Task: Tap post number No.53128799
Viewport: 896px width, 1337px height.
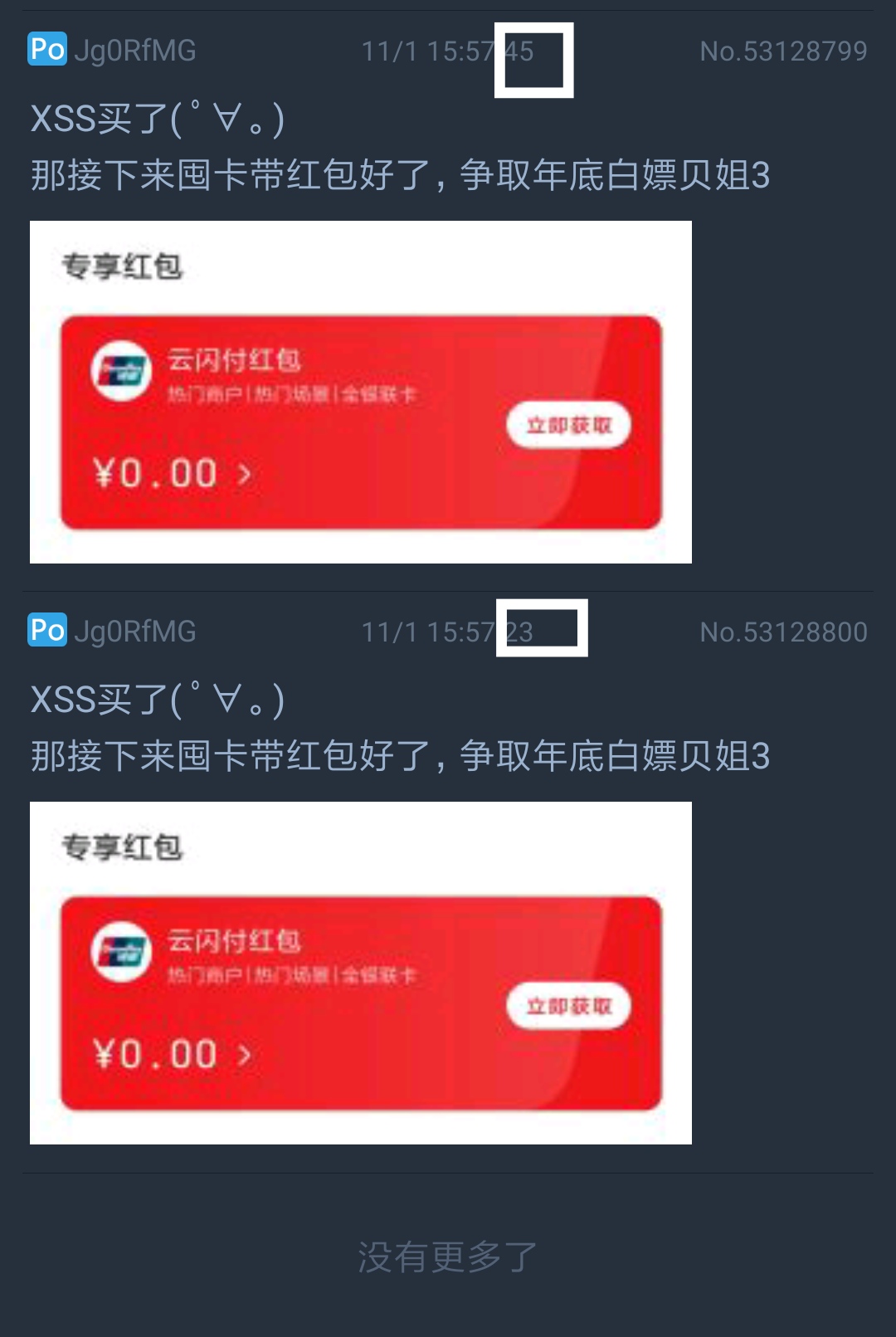Action: tap(782, 51)
